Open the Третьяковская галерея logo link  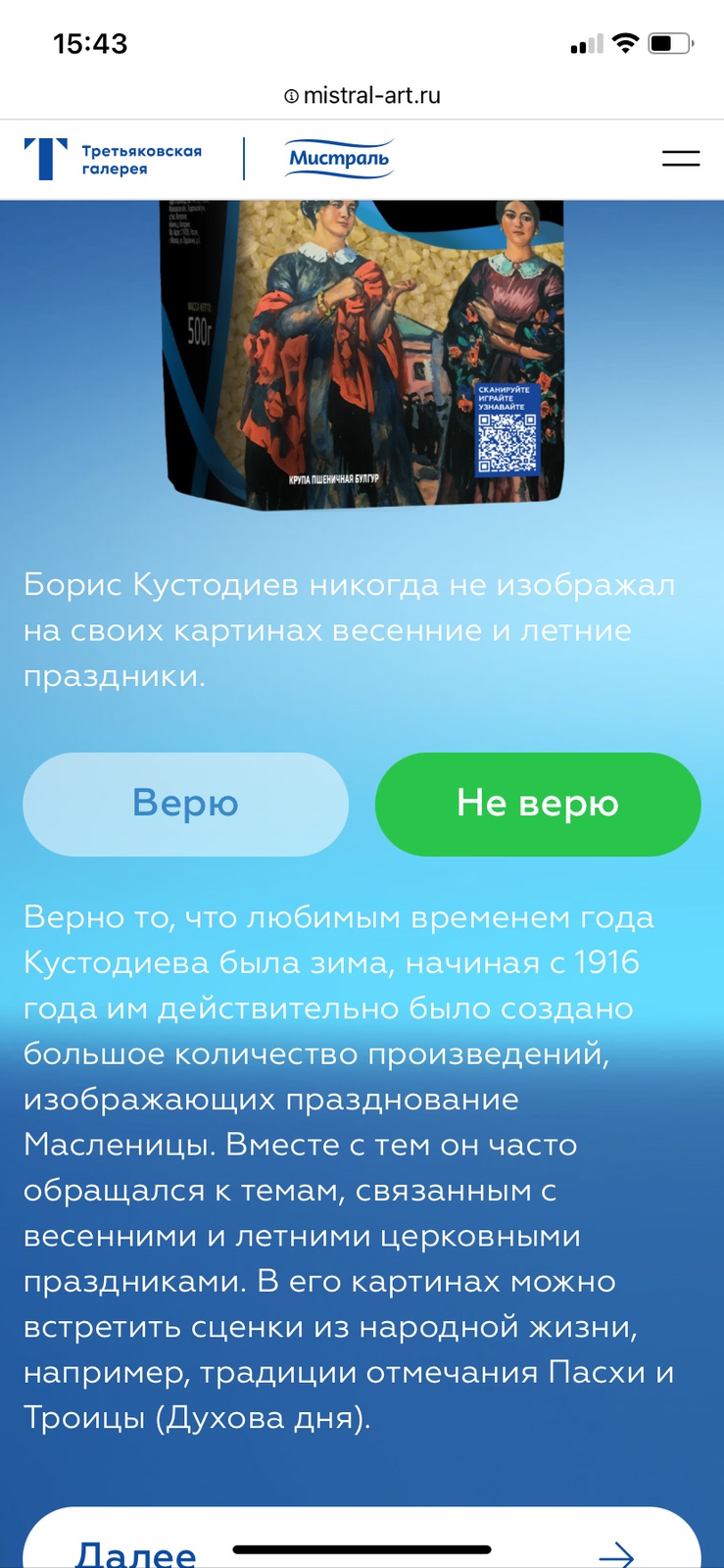114,159
